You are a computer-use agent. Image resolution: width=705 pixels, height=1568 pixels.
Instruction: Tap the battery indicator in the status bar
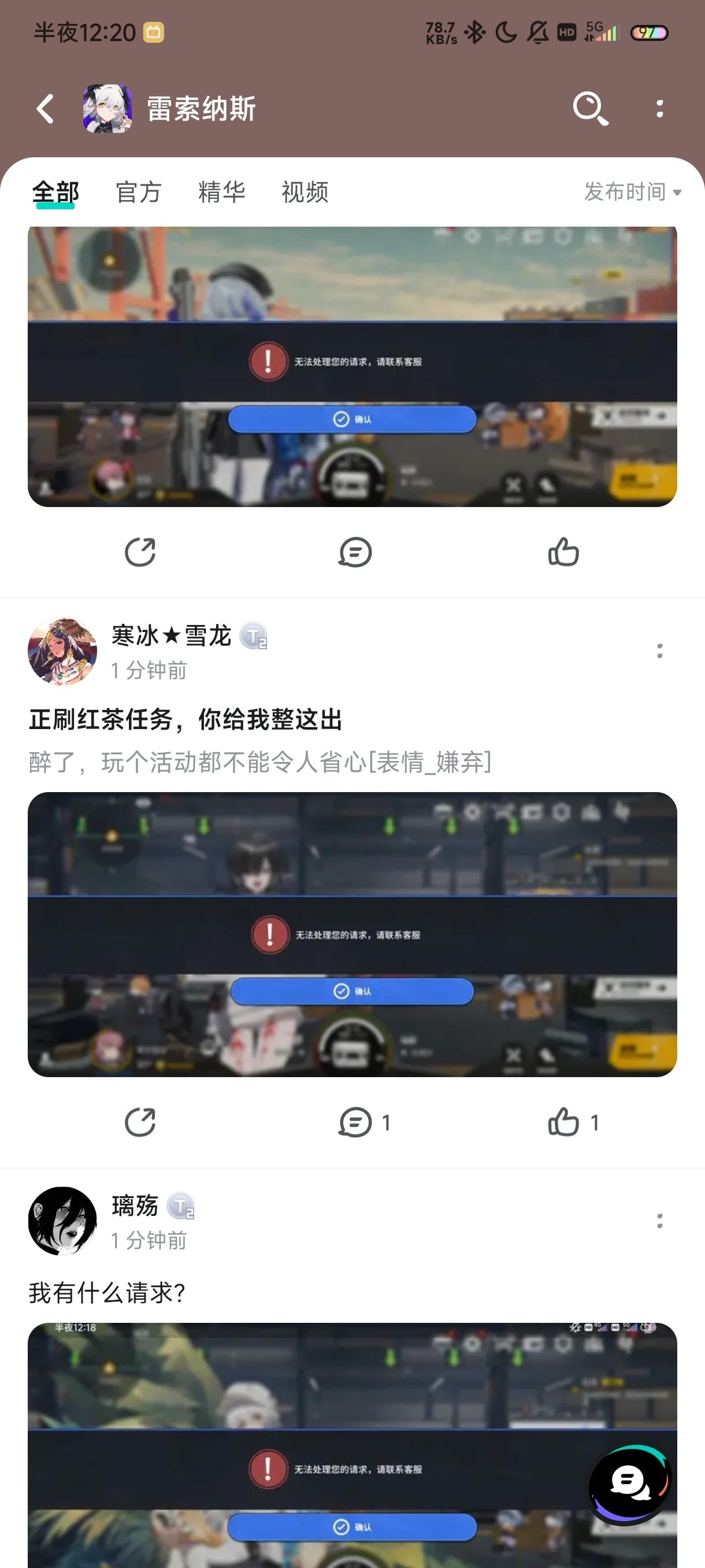tap(650, 34)
